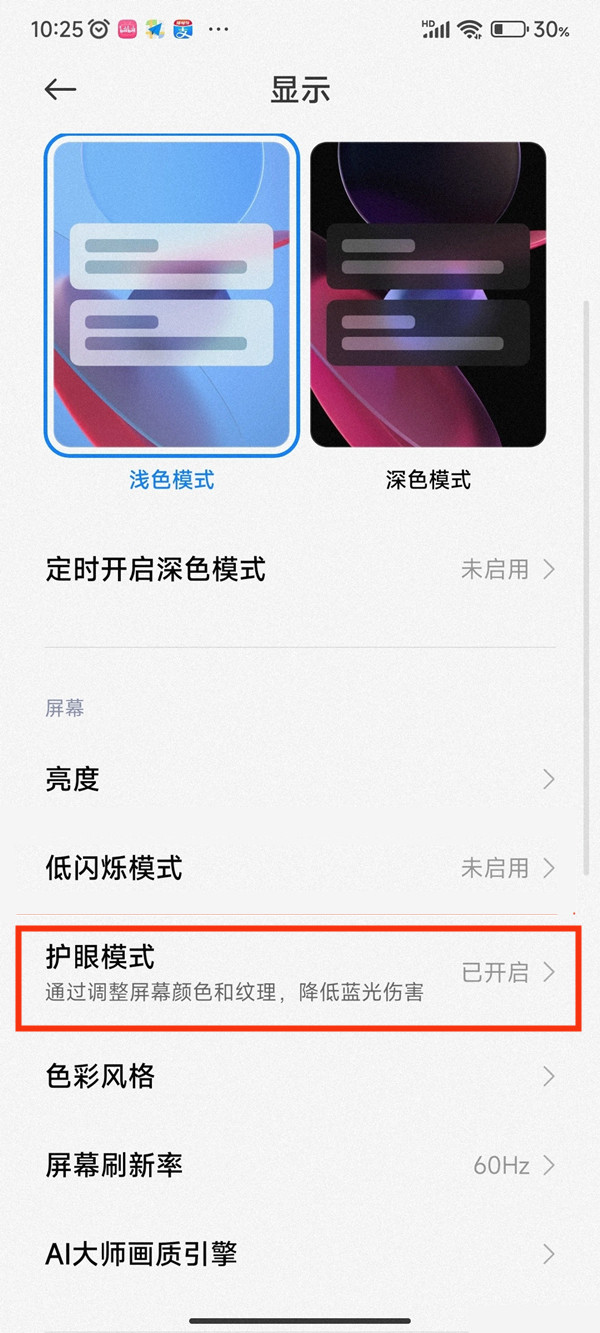Open 屏幕刷新率 settings
600x1333 pixels.
(x=300, y=1165)
